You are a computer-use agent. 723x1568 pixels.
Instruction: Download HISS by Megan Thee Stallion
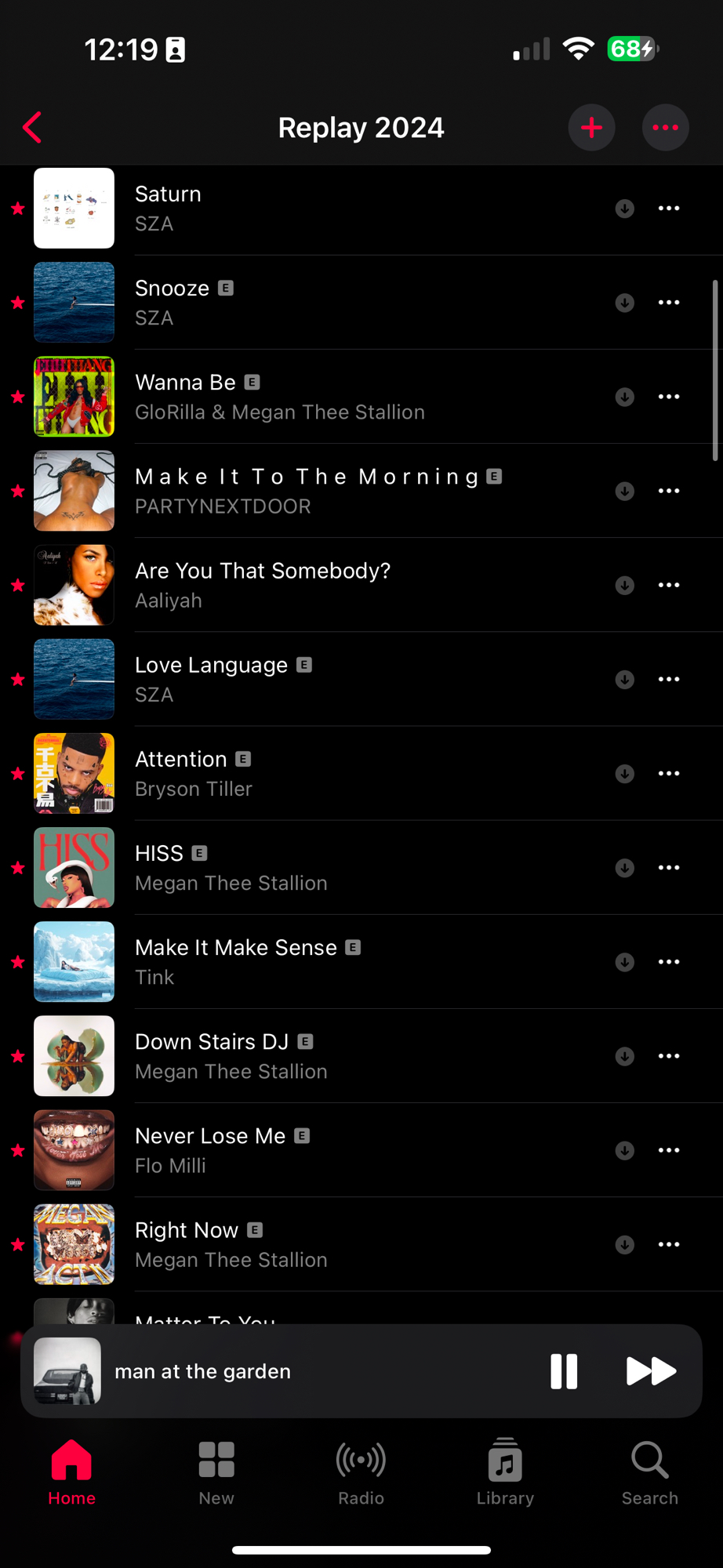[x=624, y=867]
